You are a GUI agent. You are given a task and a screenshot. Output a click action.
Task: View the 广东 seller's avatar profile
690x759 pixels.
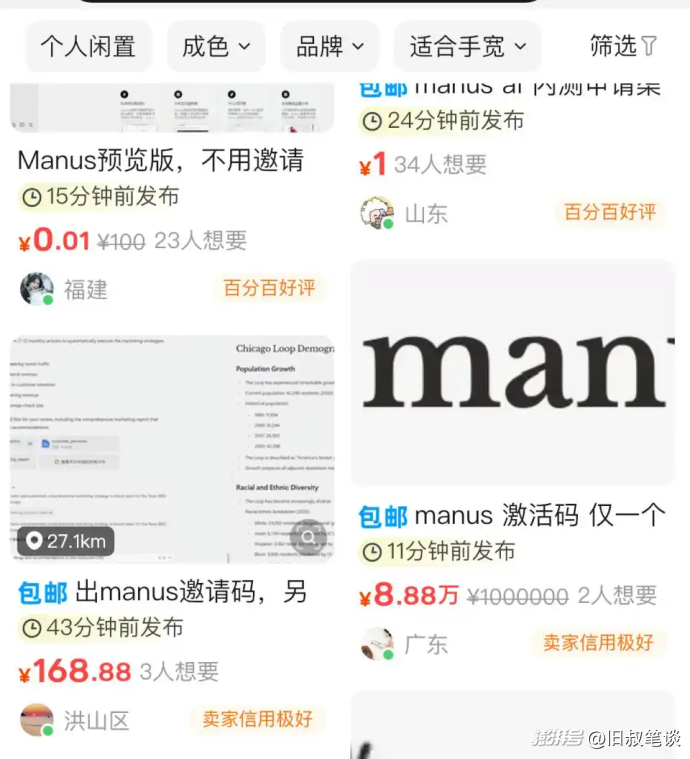377,644
